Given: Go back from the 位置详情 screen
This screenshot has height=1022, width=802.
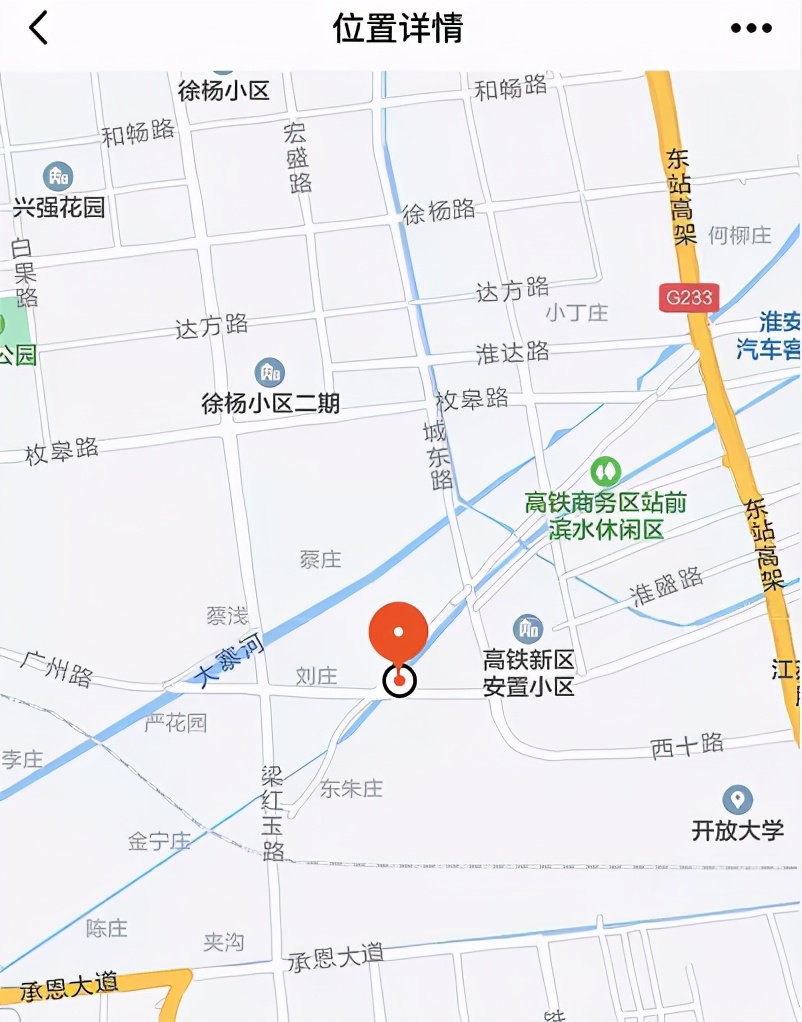Looking at the screenshot, I should (38, 28).
